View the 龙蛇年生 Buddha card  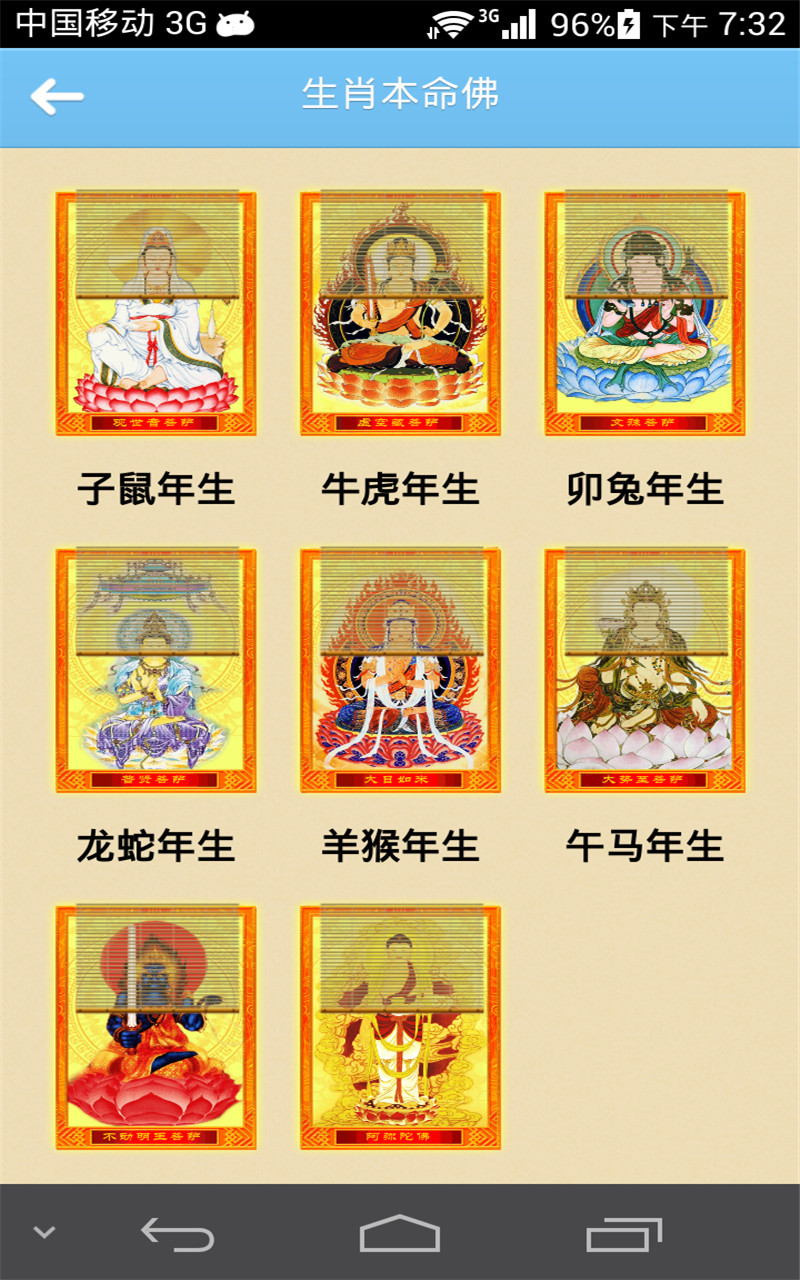[x=156, y=670]
